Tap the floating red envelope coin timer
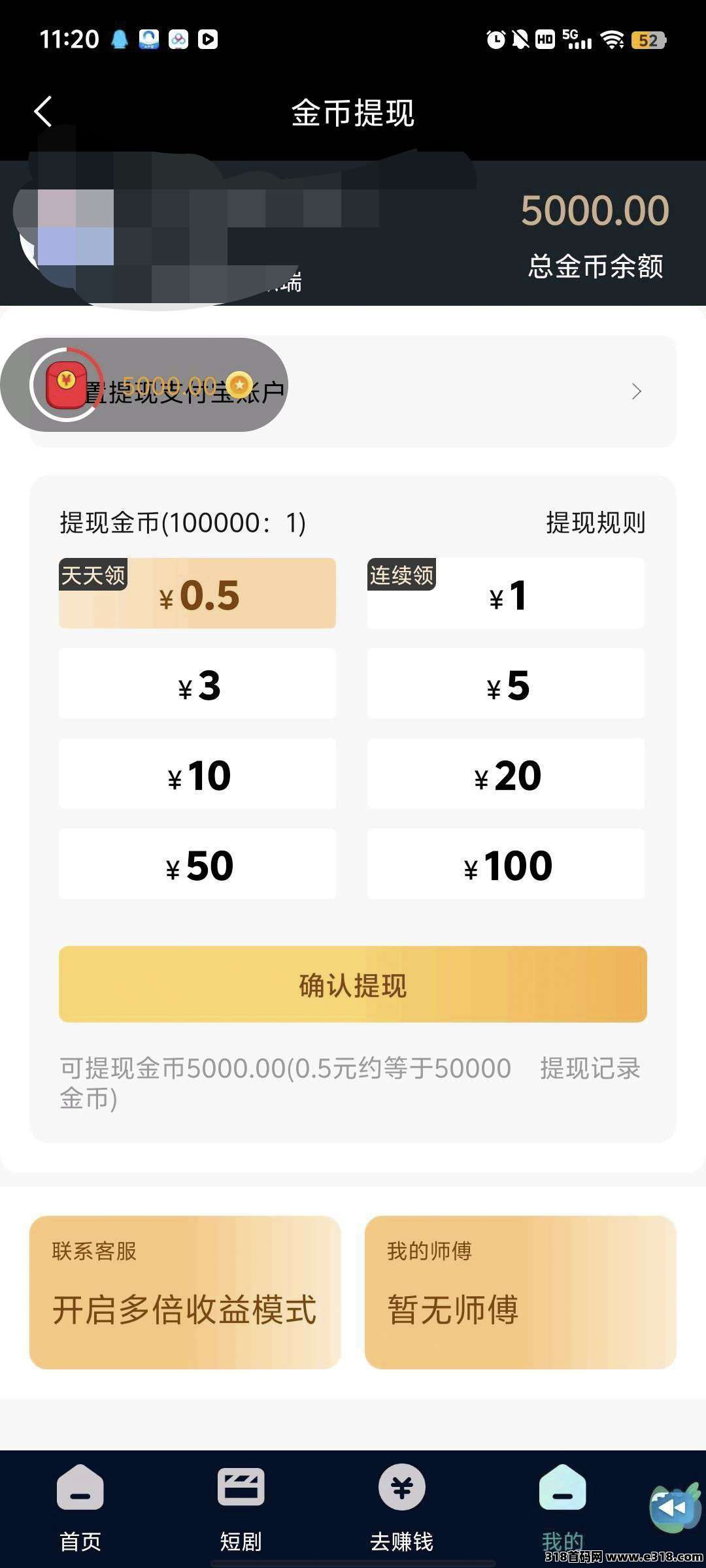The height and width of the screenshot is (1568, 706). [x=67, y=385]
